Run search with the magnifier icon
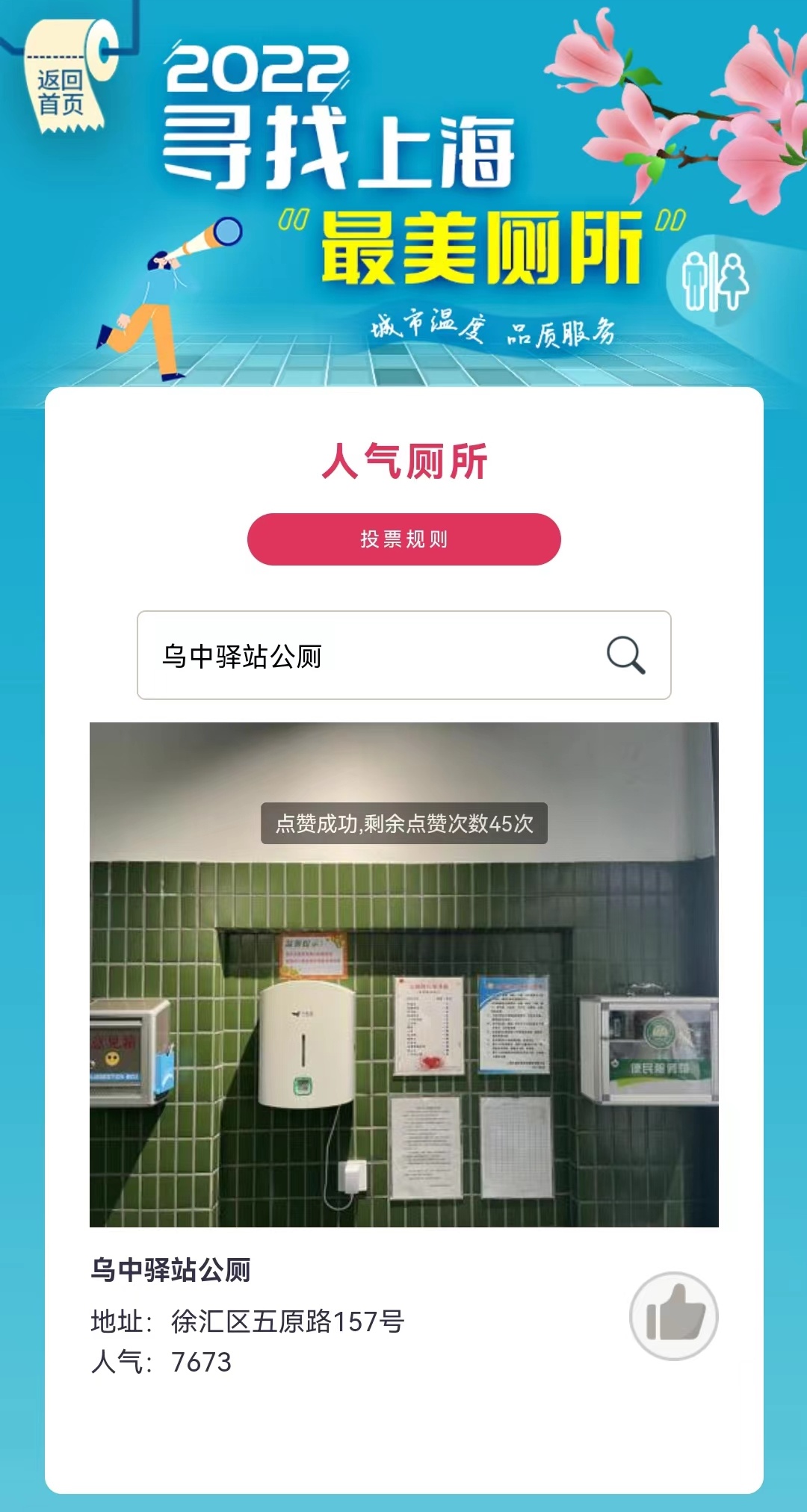 point(625,656)
